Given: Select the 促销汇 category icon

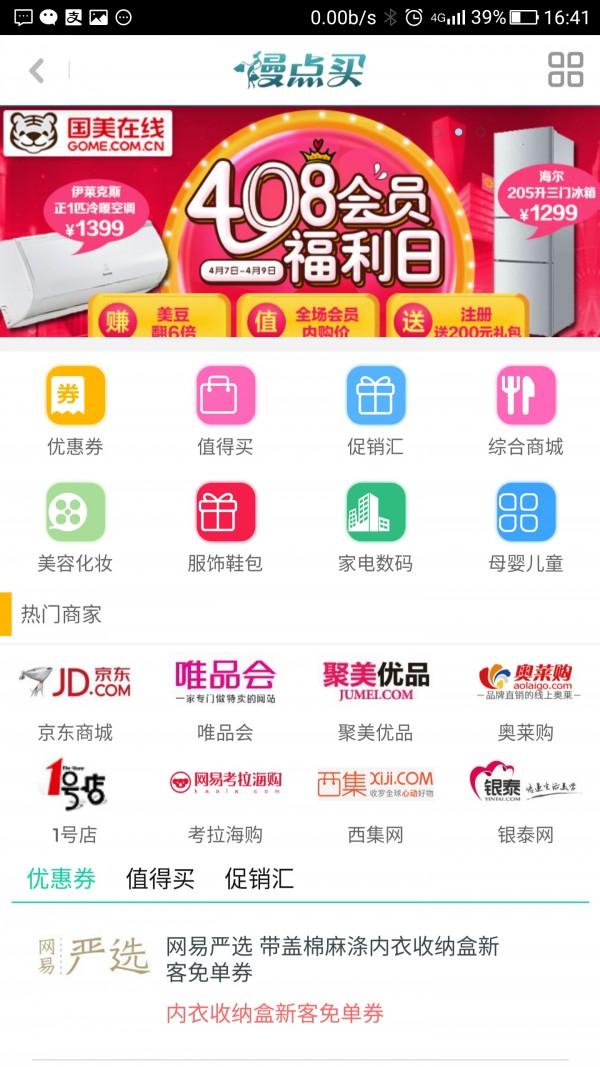Looking at the screenshot, I should (x=375, y=397).
